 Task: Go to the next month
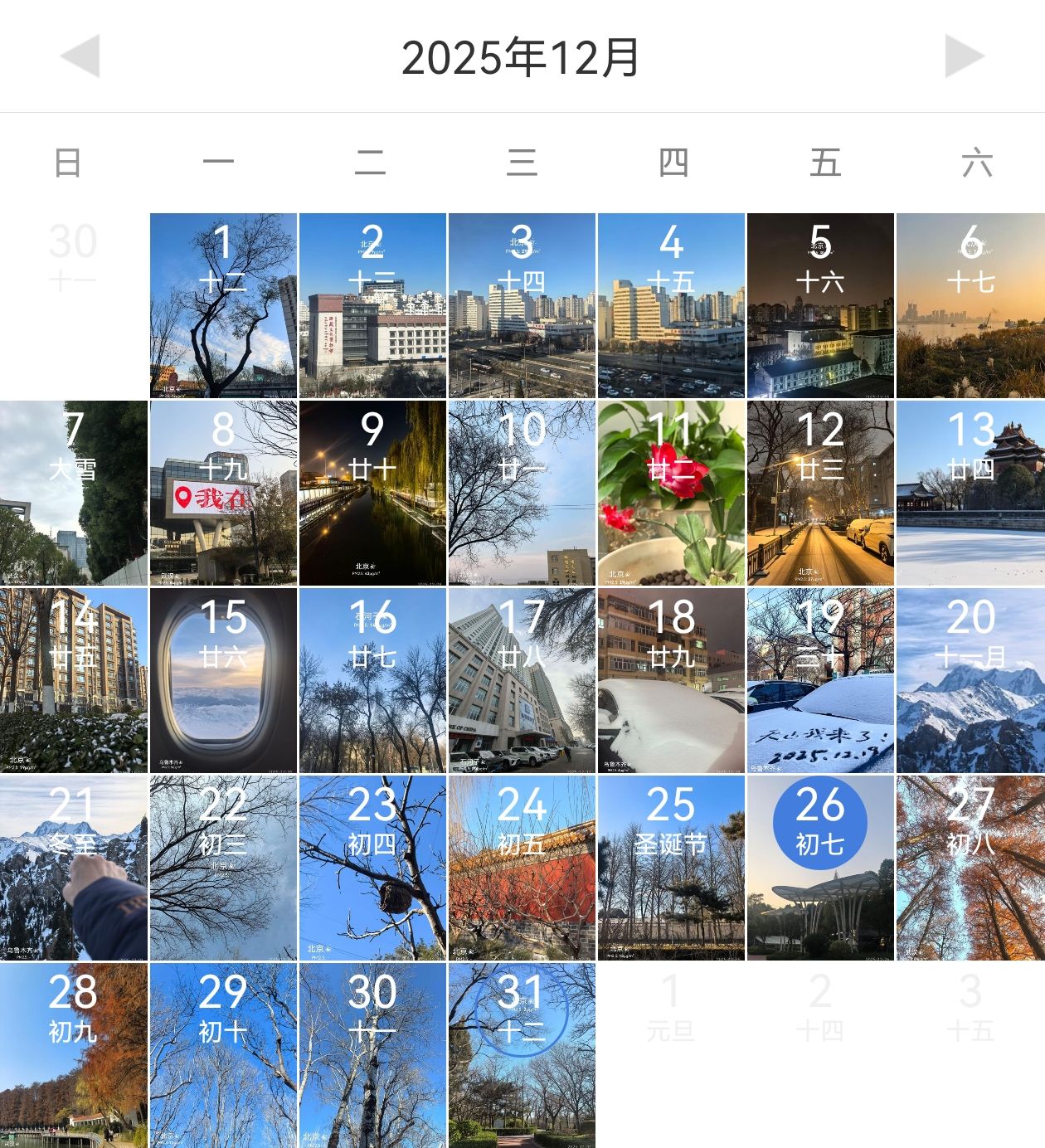coord(964,56)
